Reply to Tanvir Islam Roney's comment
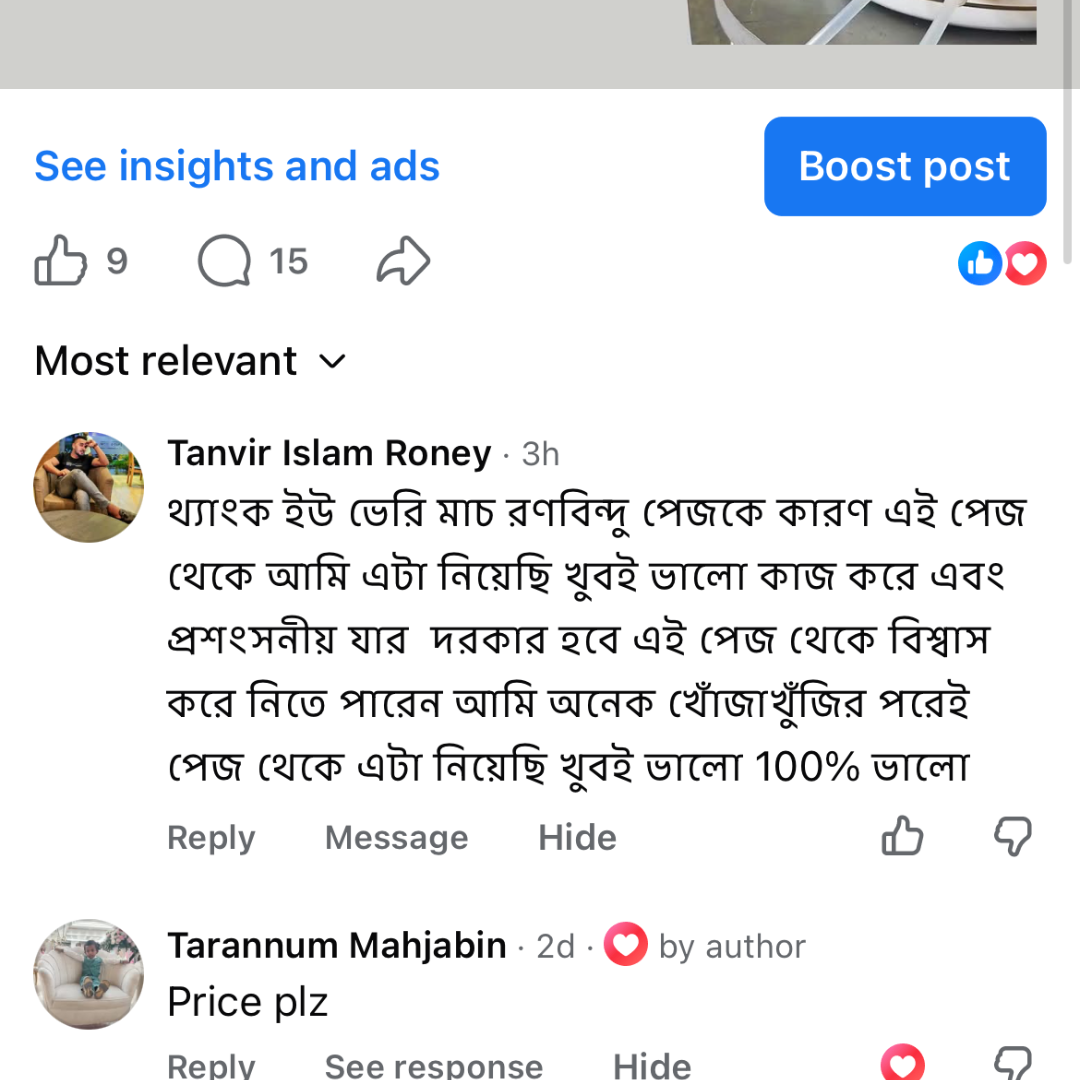 click(x=211, y=837)
